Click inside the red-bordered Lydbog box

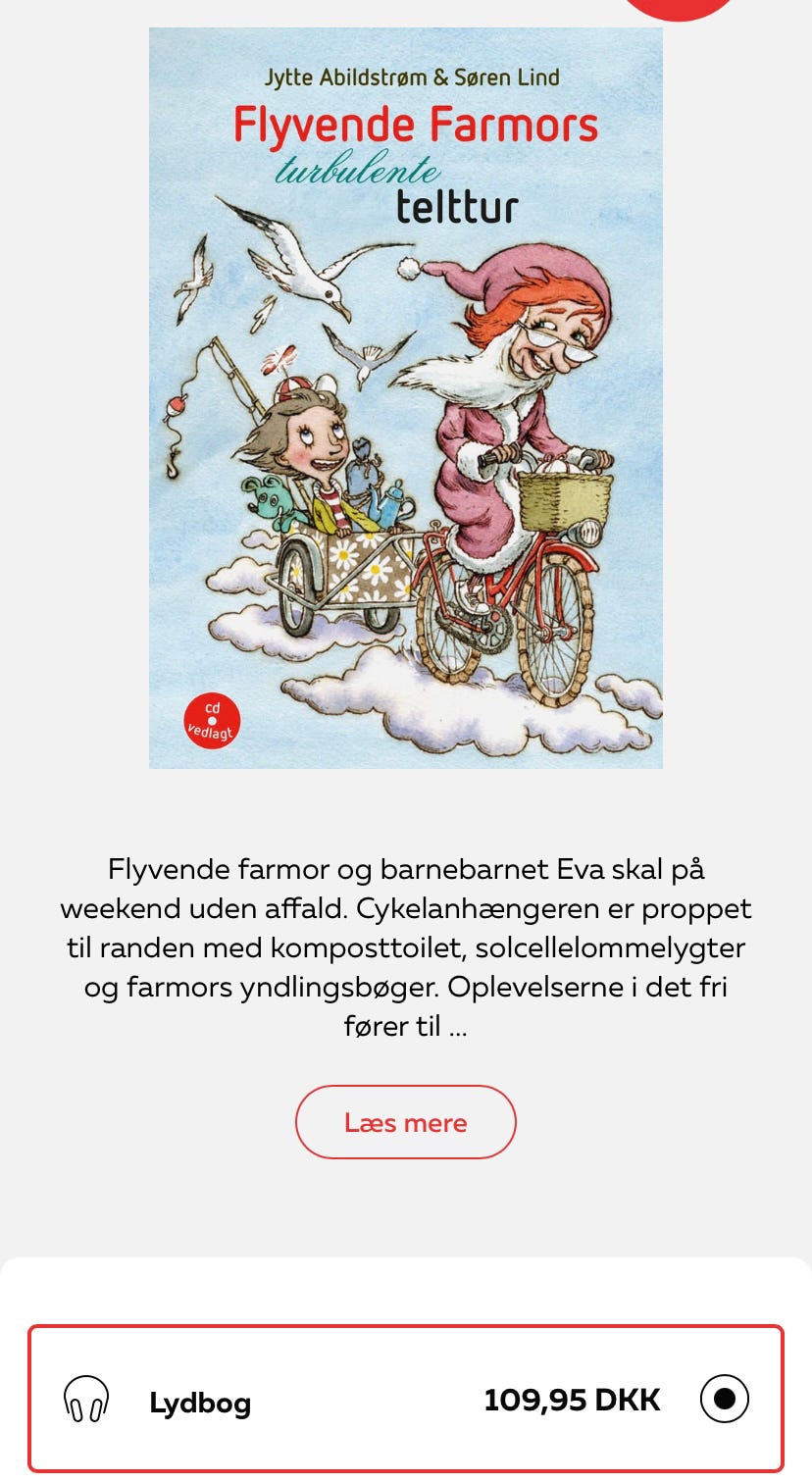click(x=406, y=1402)
